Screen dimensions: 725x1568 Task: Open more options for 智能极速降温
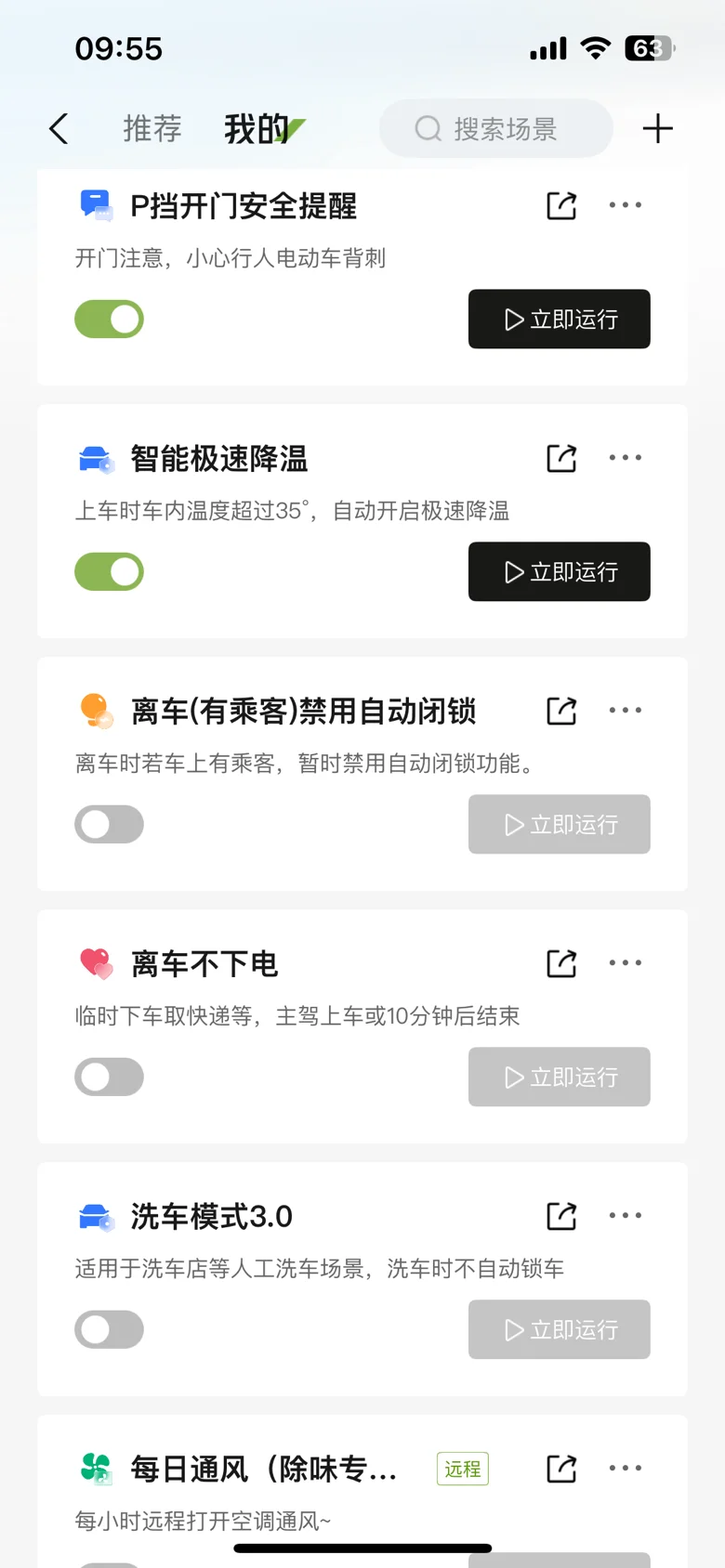(x=626, y=458)
